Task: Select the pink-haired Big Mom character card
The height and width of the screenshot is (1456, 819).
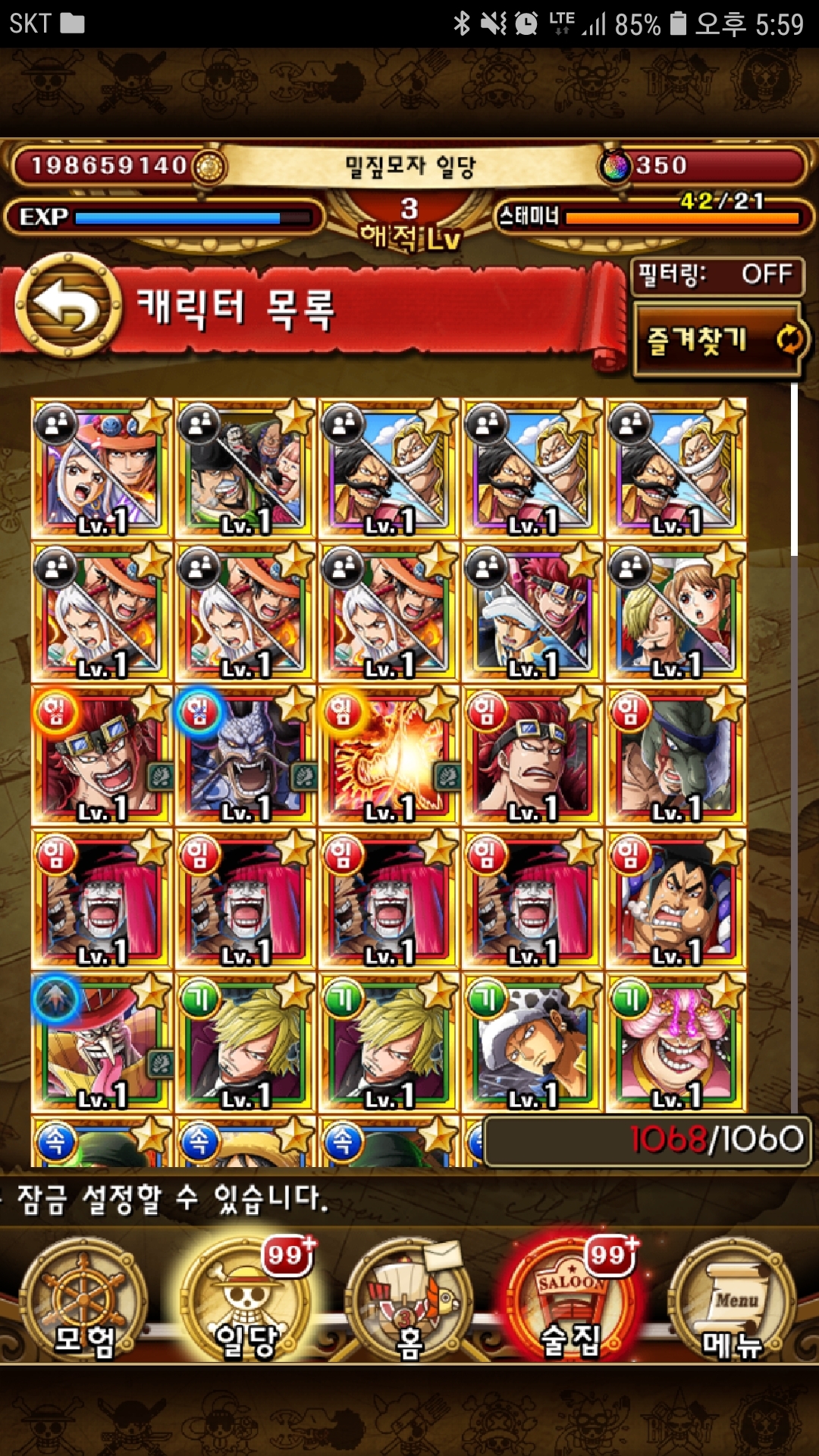Action: click(x=676, y=1042)
